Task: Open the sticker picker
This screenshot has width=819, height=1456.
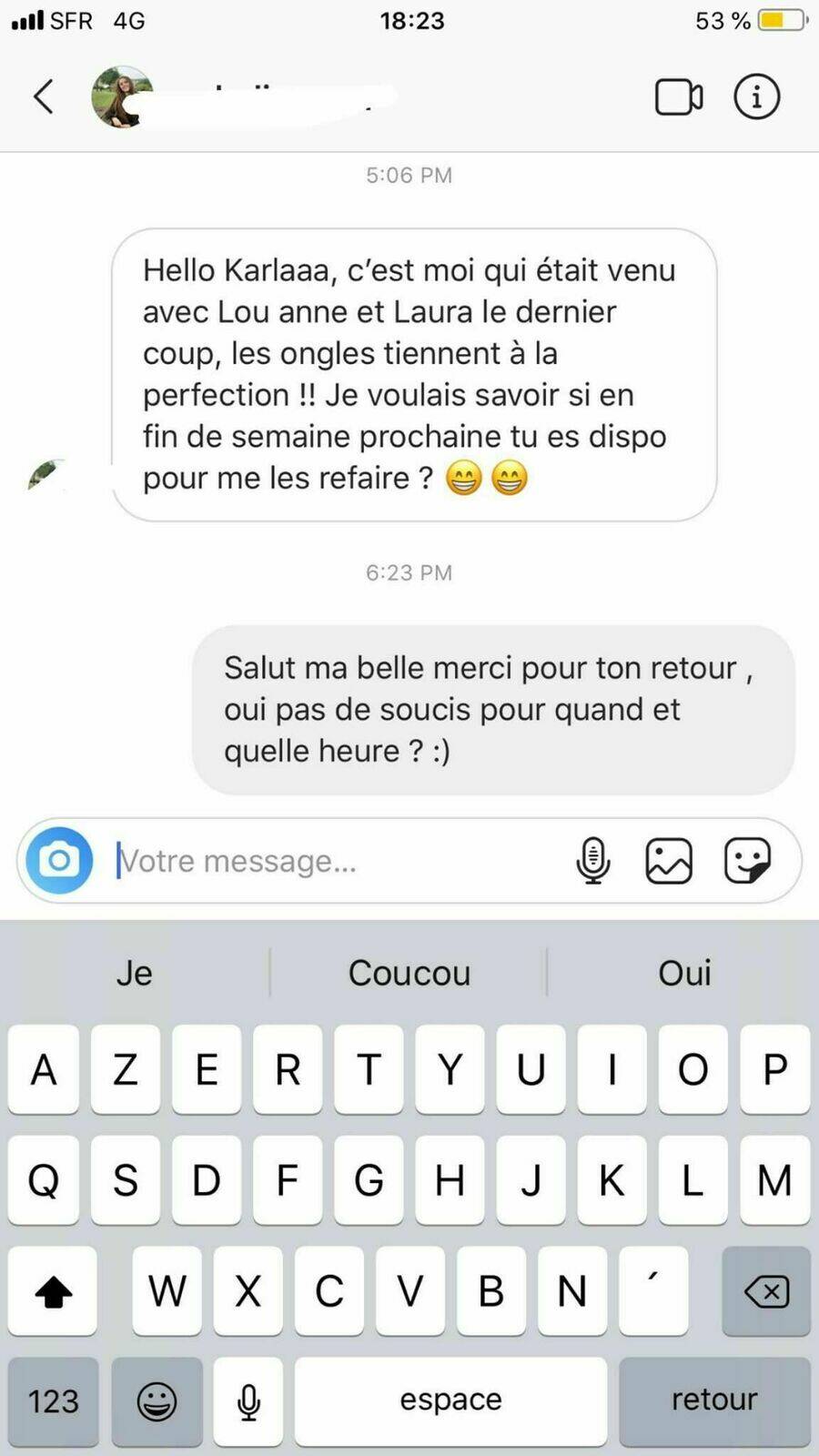Action: click(x=747, y=860)
